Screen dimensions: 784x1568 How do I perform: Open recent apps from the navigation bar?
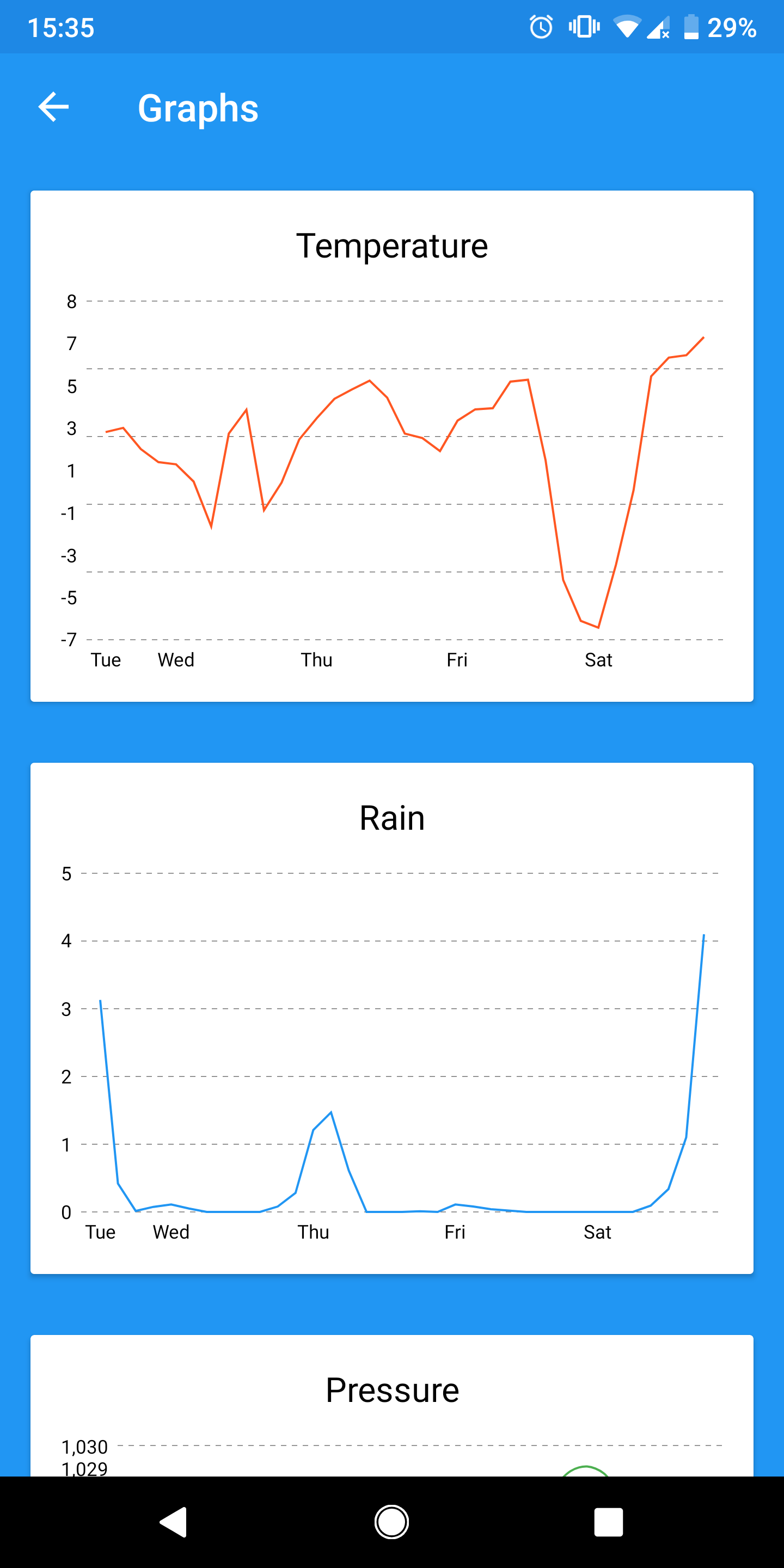(x=609, y=1522)
